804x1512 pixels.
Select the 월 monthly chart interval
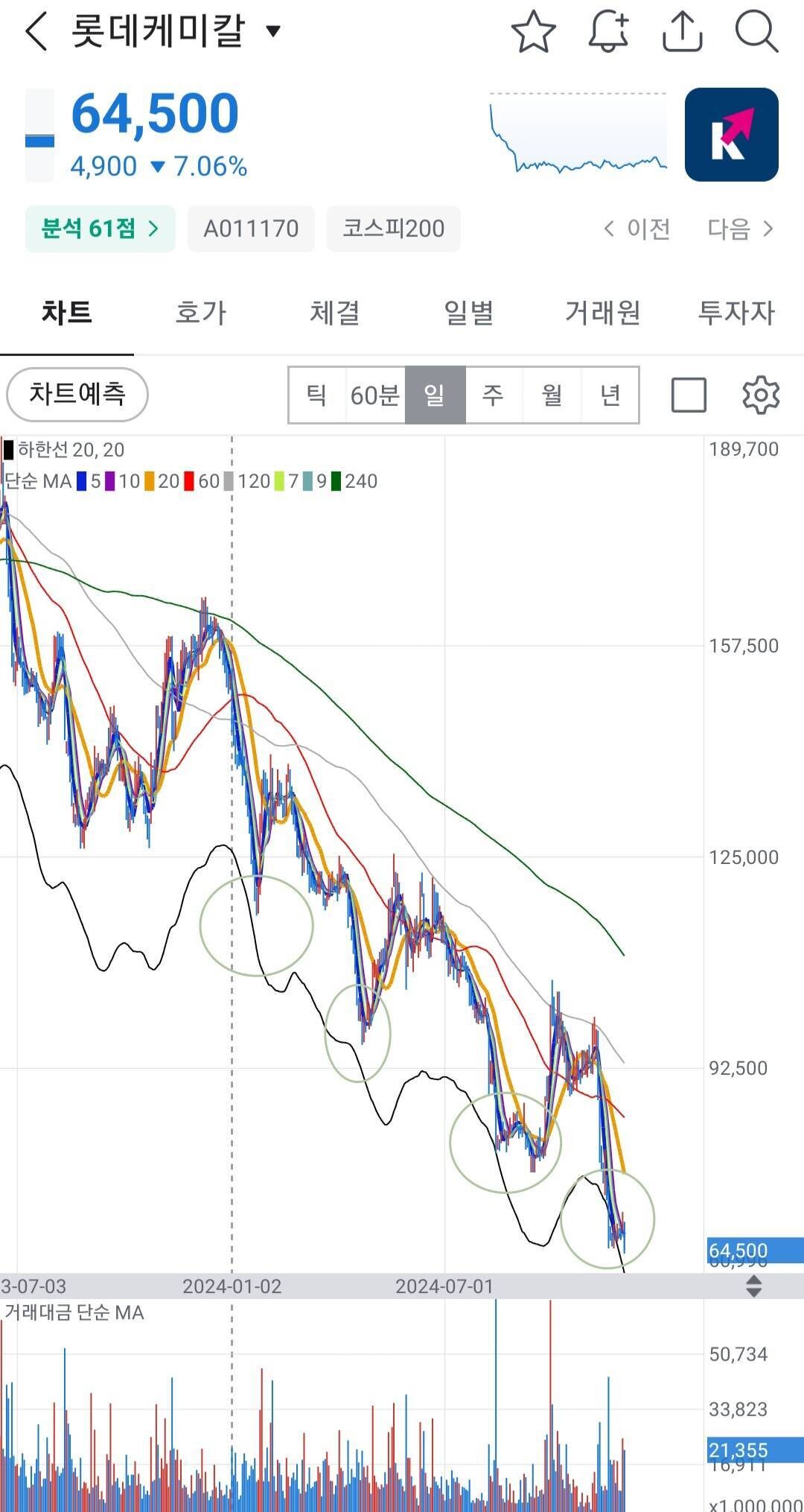[x=552, y=395]
